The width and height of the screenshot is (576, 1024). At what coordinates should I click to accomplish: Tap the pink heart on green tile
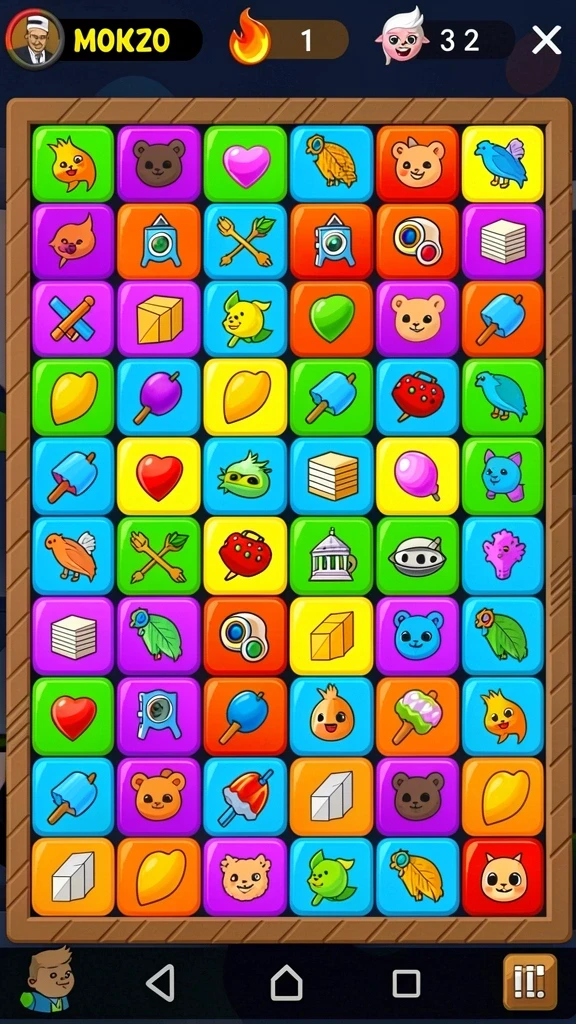(245, 164)
